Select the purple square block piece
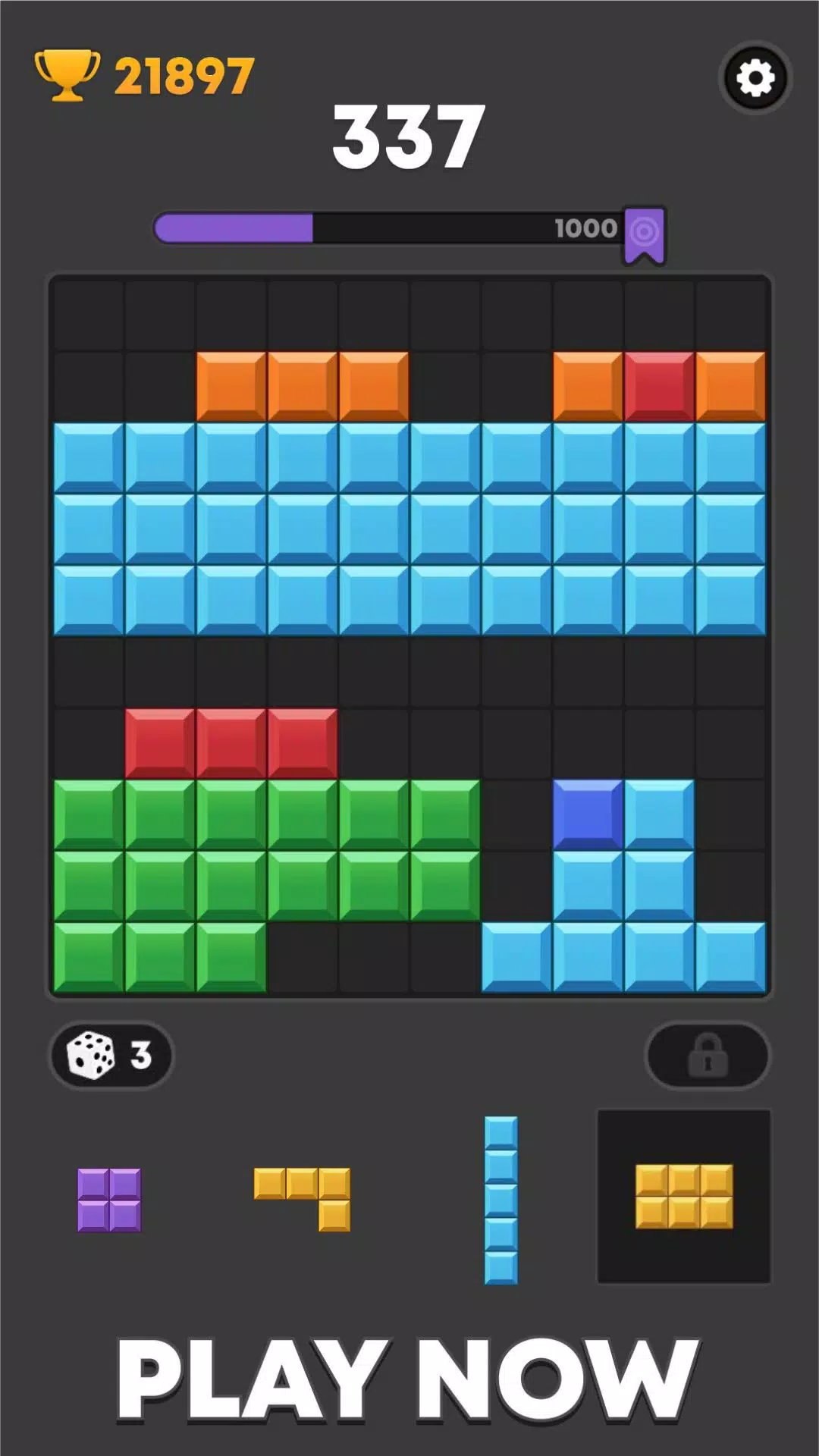819x1456 pixels. click(x=109, y=1200)
